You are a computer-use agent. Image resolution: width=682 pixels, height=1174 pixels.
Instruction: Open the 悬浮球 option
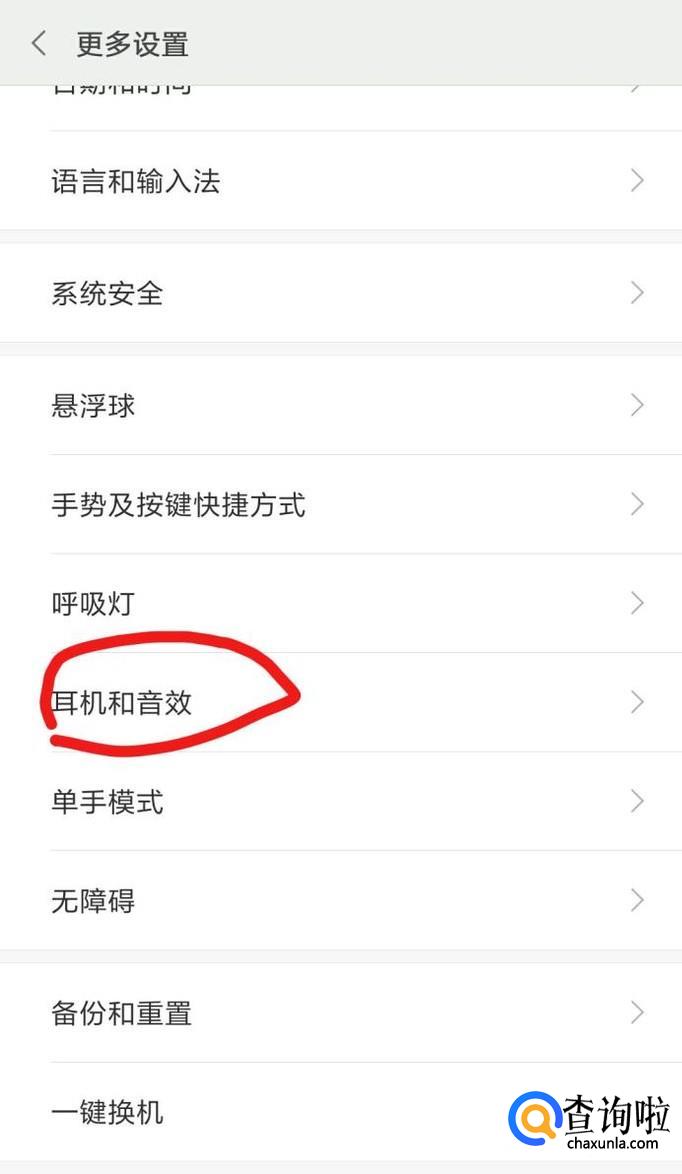point(341,405)
